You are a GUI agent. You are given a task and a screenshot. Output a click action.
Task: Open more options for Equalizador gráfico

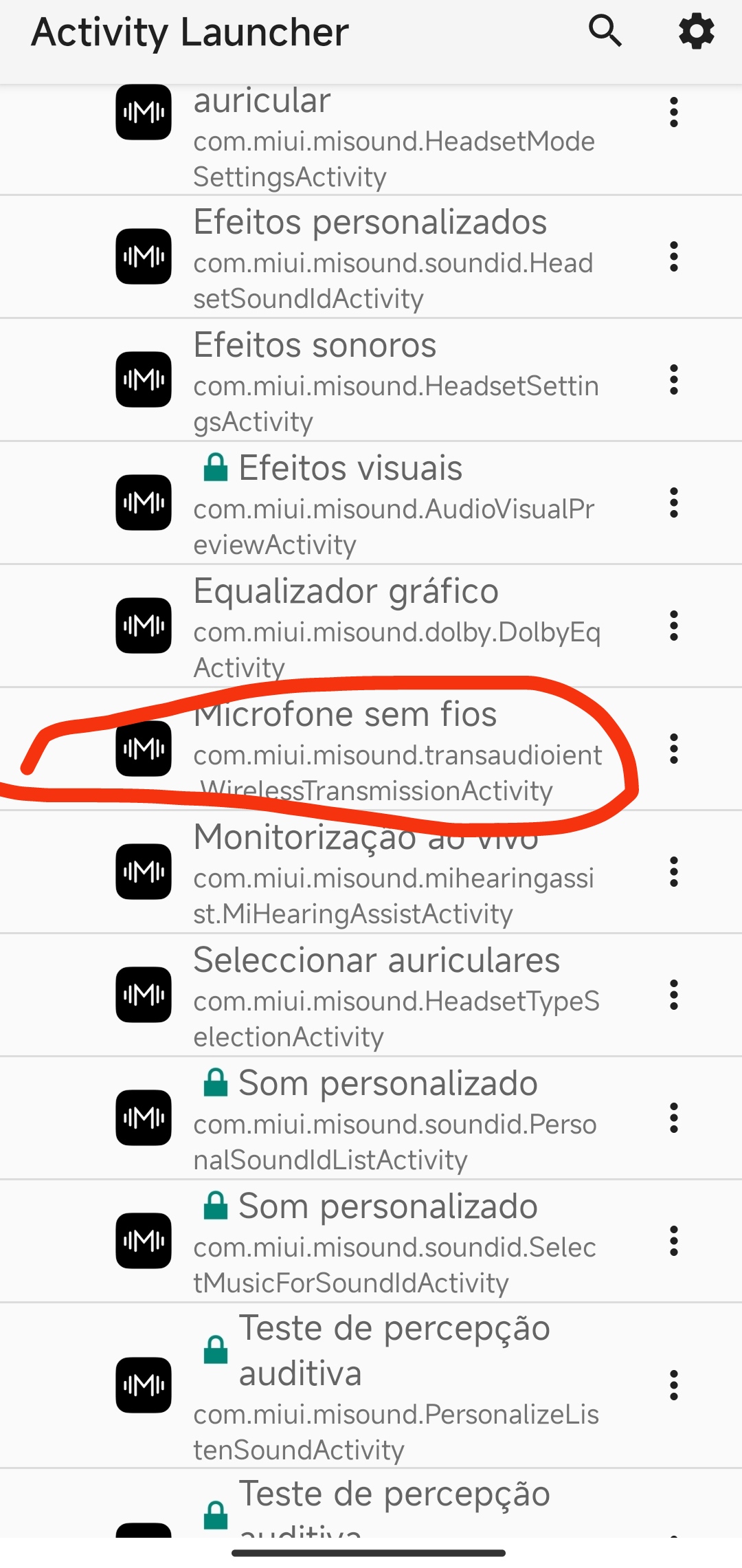[x=674, y=626]
